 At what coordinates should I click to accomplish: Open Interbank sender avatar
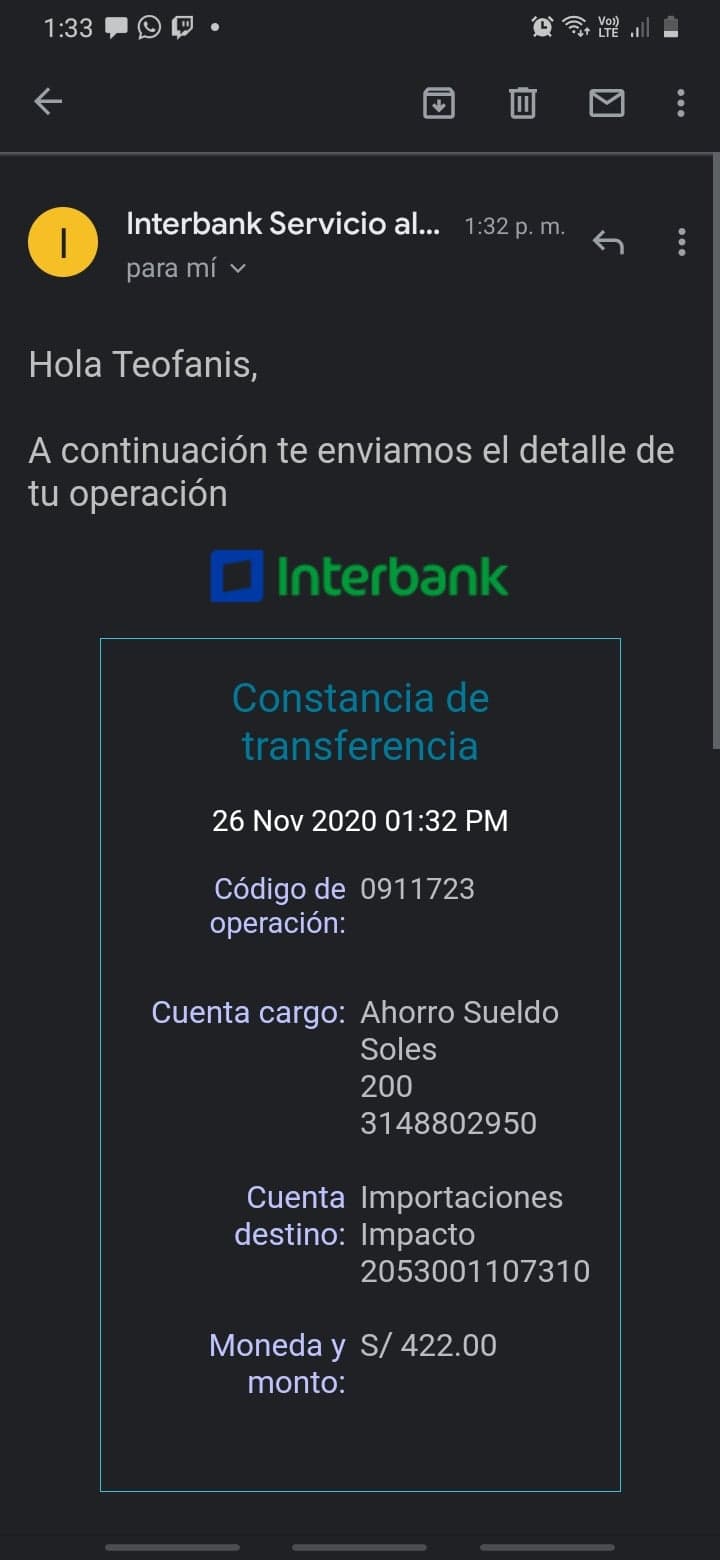click(x=63, y=242)
